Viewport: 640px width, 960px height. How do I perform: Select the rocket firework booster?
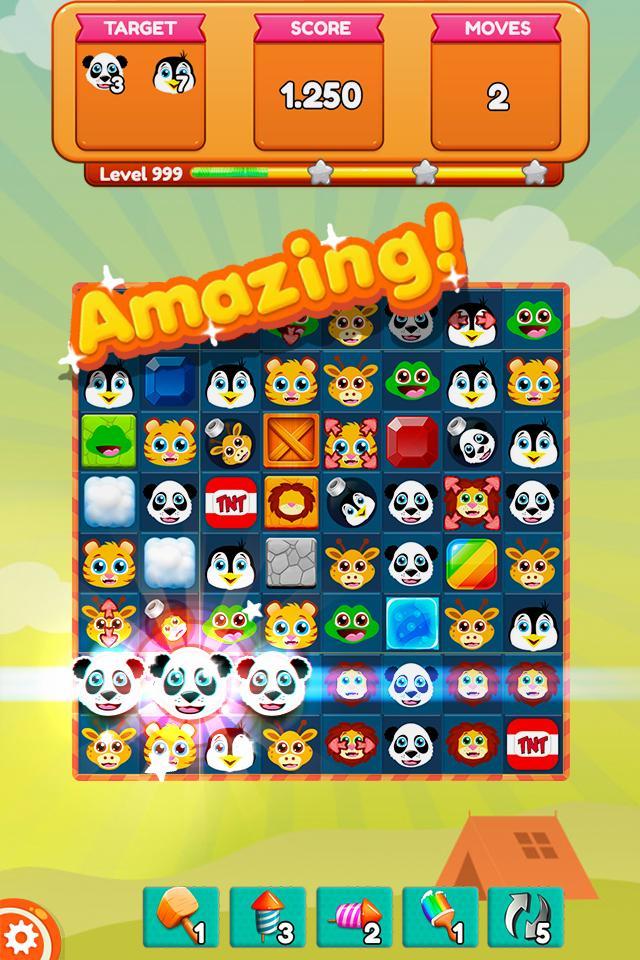tap(267, 917)
